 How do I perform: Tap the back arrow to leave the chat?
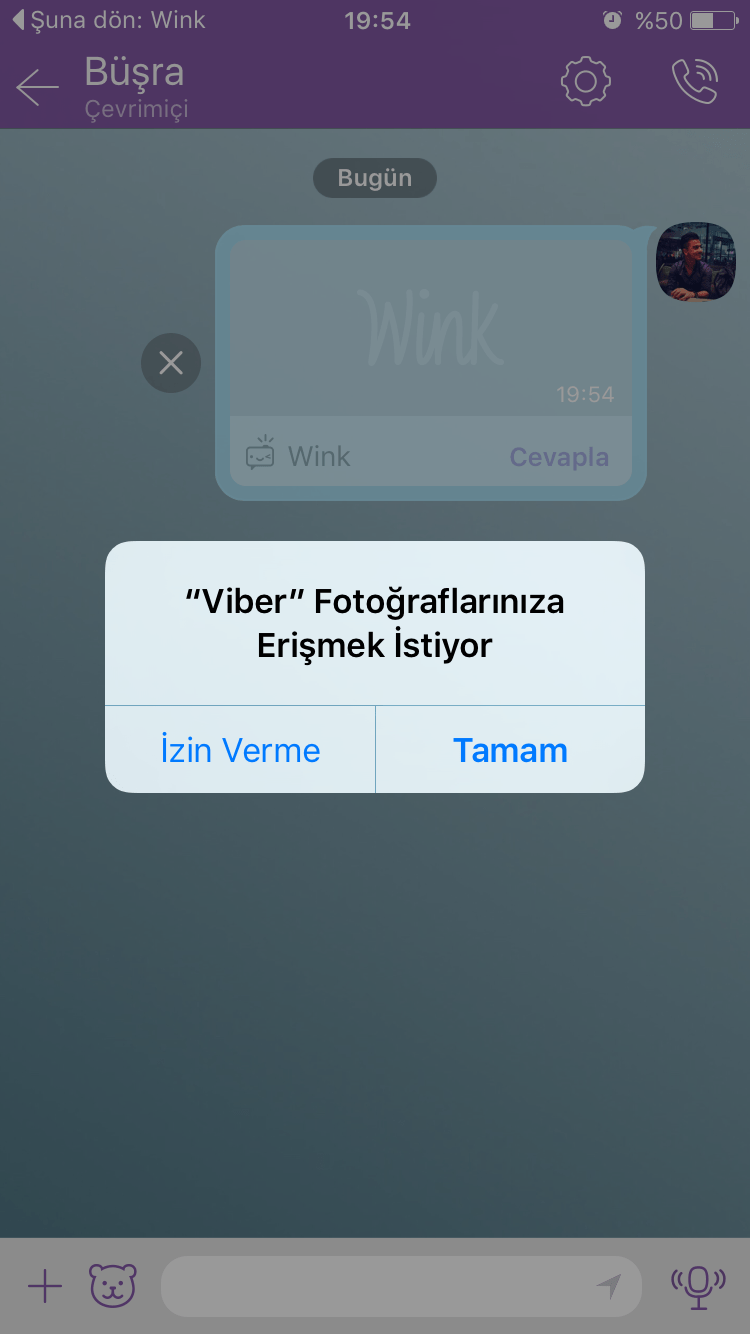click(x=37, y=86)
